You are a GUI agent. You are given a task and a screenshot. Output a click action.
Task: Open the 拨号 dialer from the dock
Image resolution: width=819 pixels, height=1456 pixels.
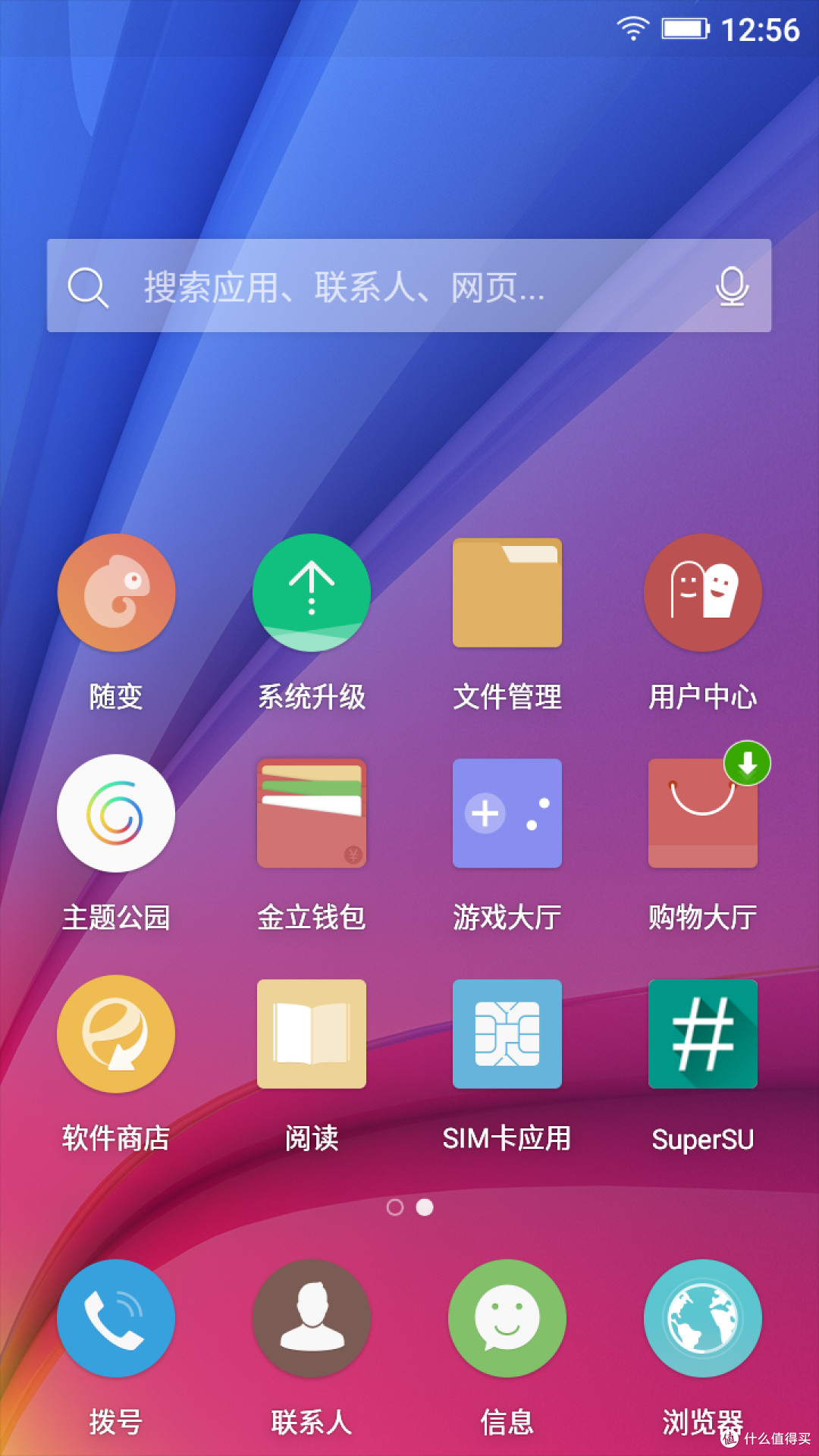pos(115,1318)
